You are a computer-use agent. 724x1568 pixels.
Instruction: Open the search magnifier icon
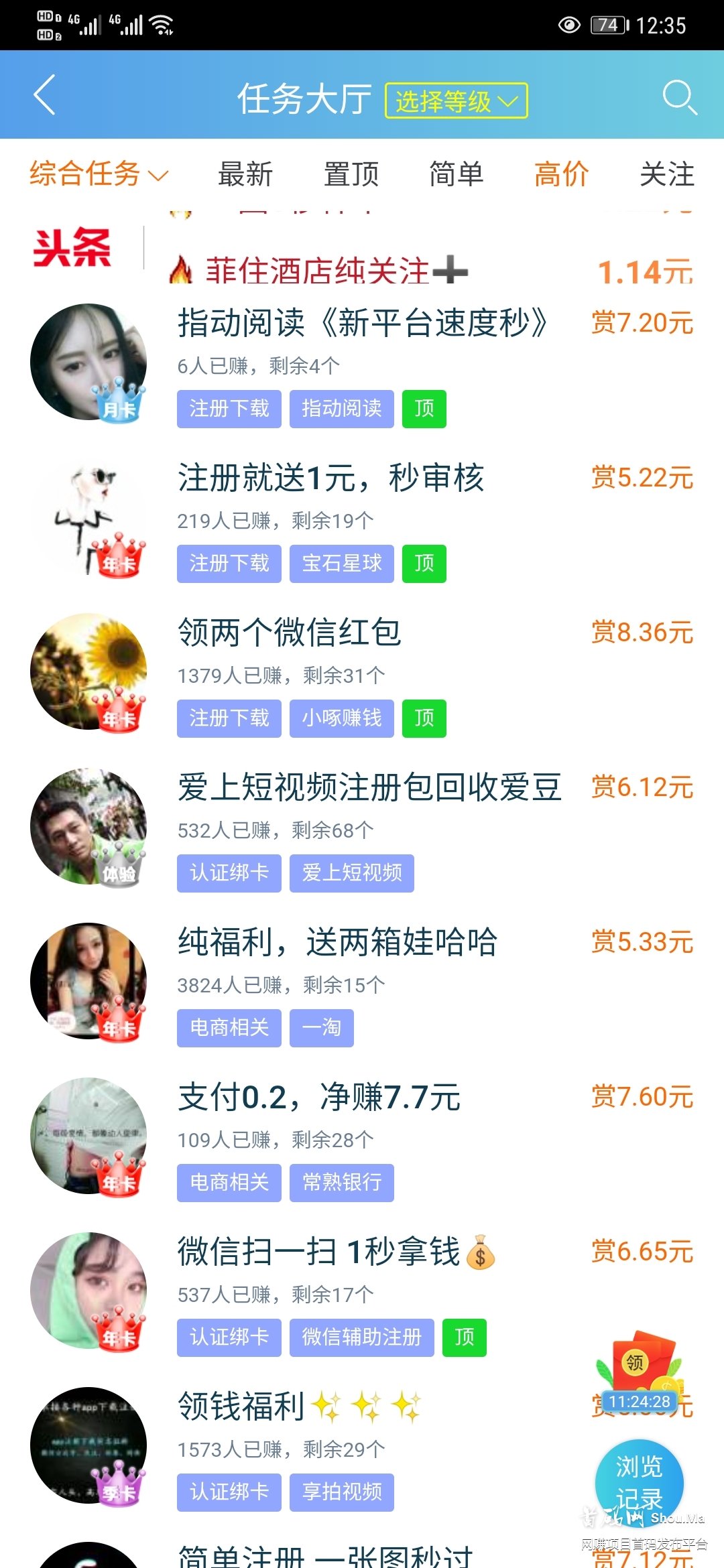tap(679, 97)
